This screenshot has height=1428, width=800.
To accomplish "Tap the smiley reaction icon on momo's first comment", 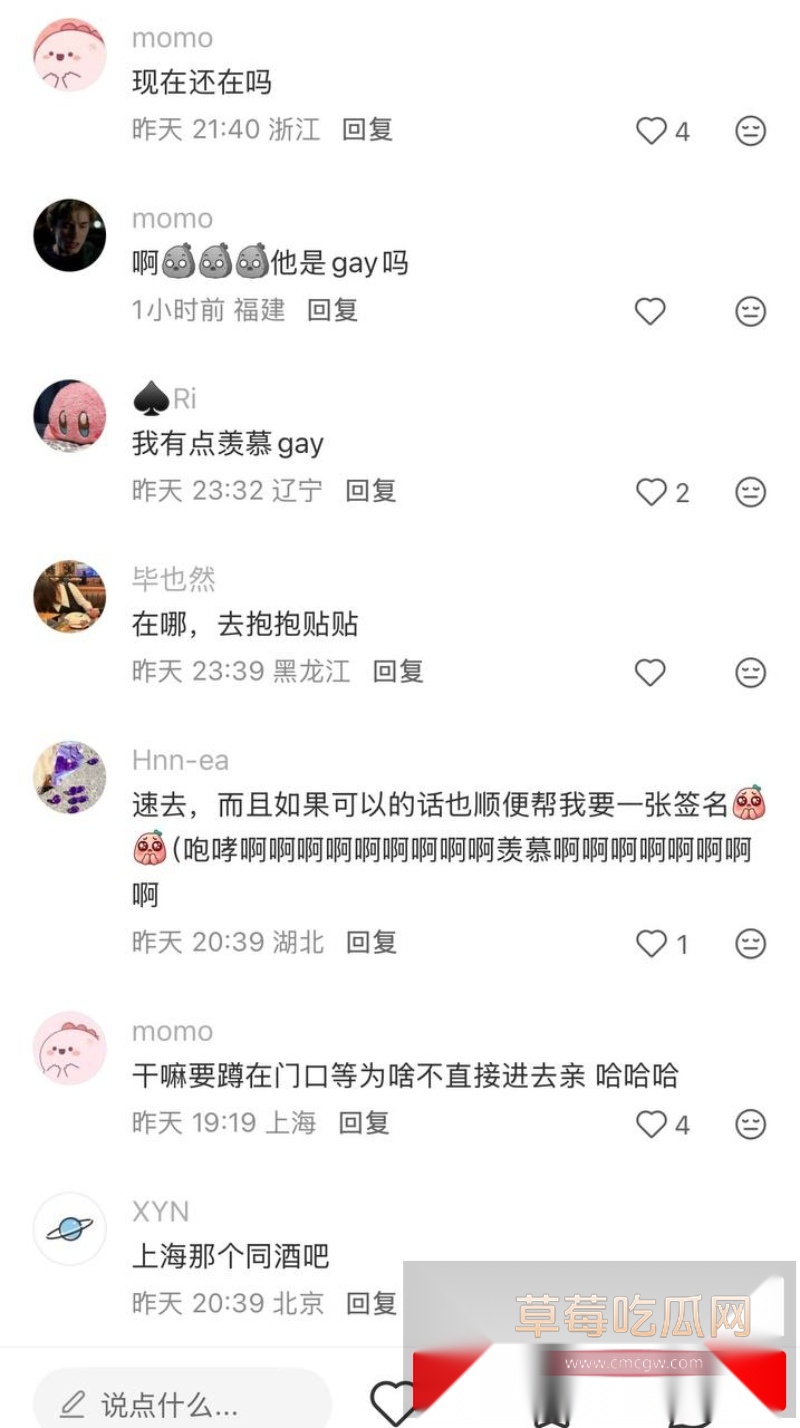I will click(750, 131).
